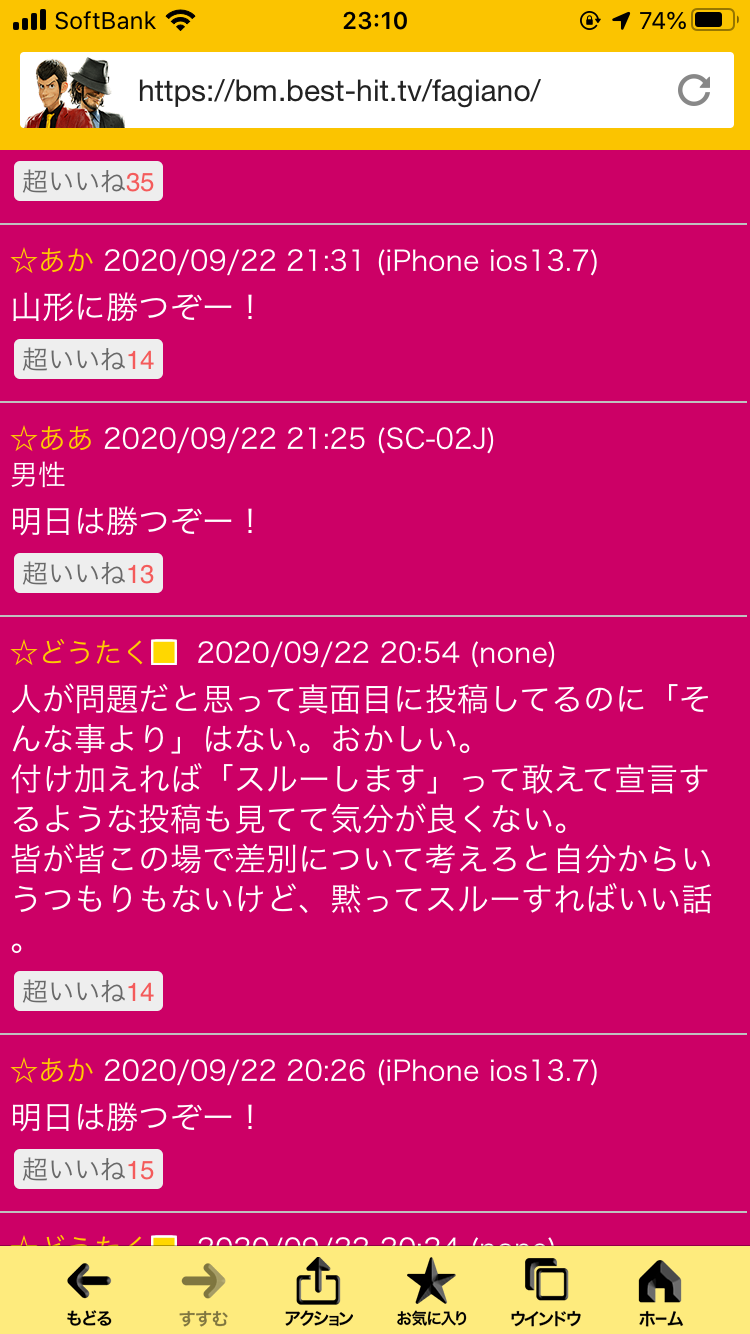Viewport: 750px width, 1334px height.
Task: Like the 山形に勝つぞー！ post
Action: tap(88, 360)
